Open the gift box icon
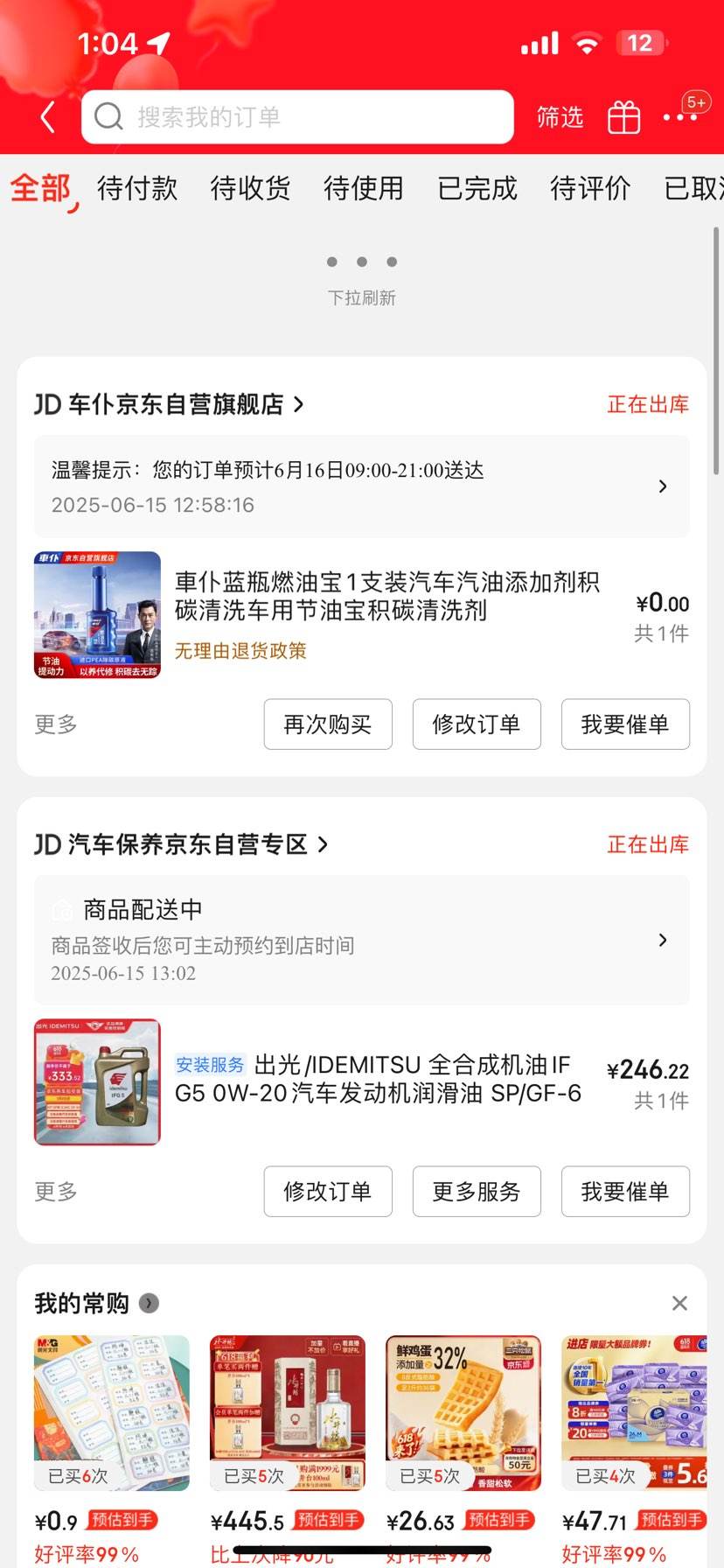The height and width of the screenshot is (1568, 724). 623,116
